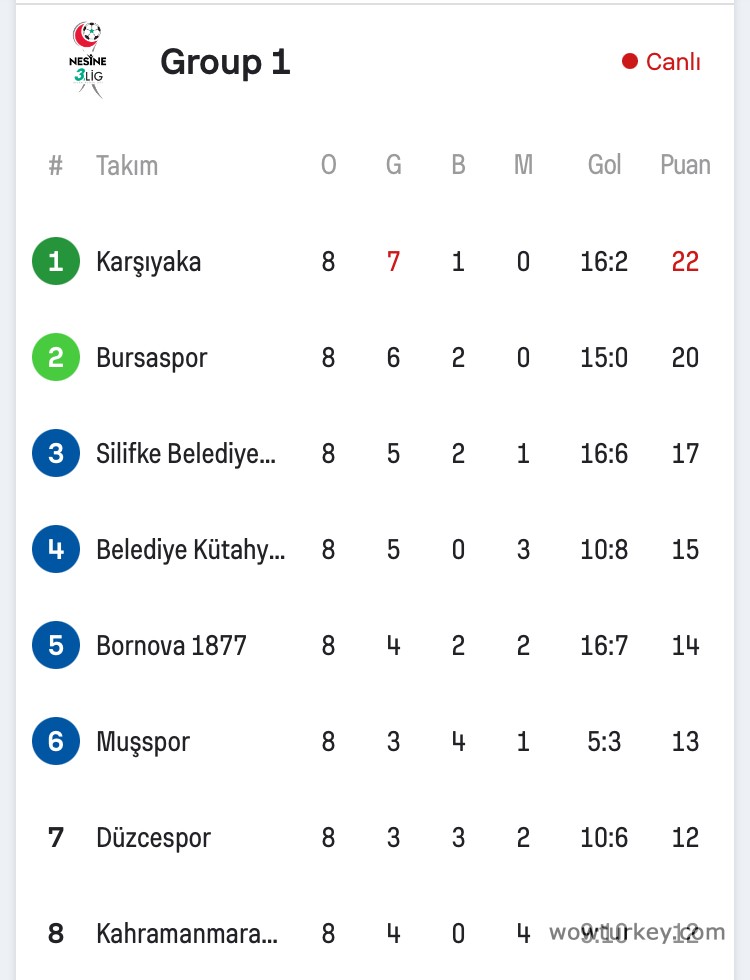The width and height of the screenshot is (750, 980).
Task: Select the Muşspor team row
Action: click(143, 742)
